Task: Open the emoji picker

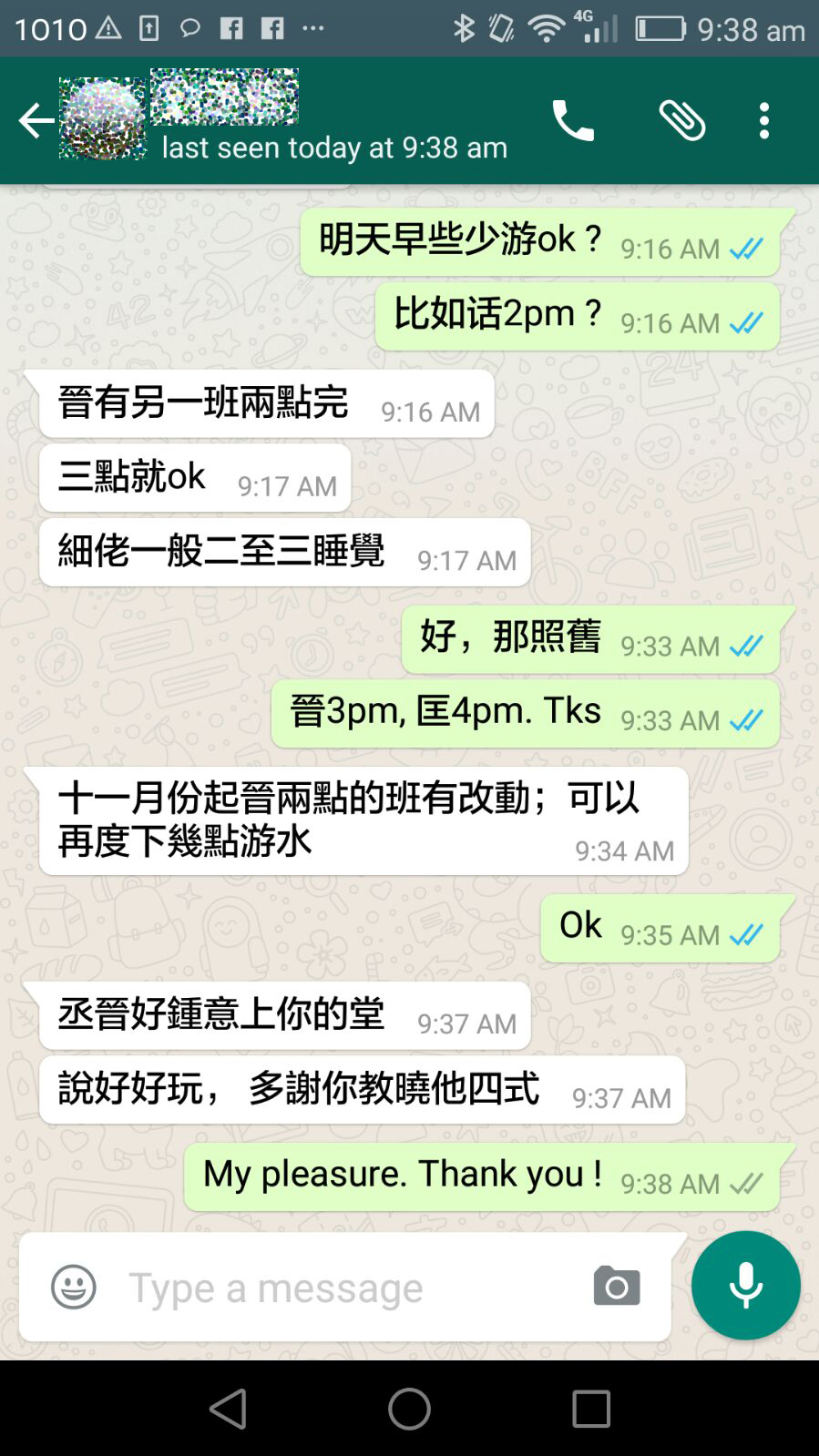Action: click(74, 1287)
